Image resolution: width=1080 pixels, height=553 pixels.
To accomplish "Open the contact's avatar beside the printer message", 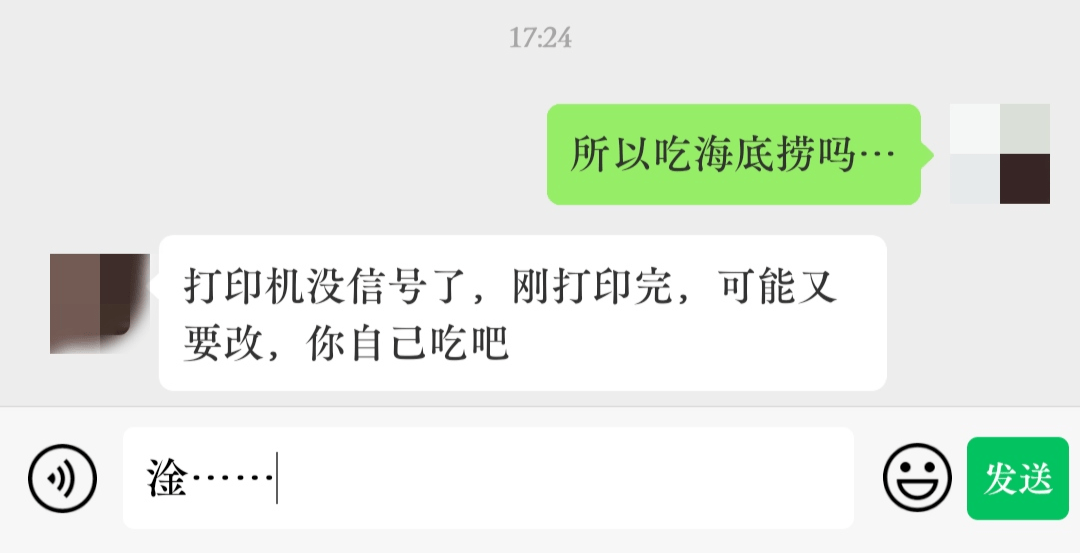I will pos(99,303).
